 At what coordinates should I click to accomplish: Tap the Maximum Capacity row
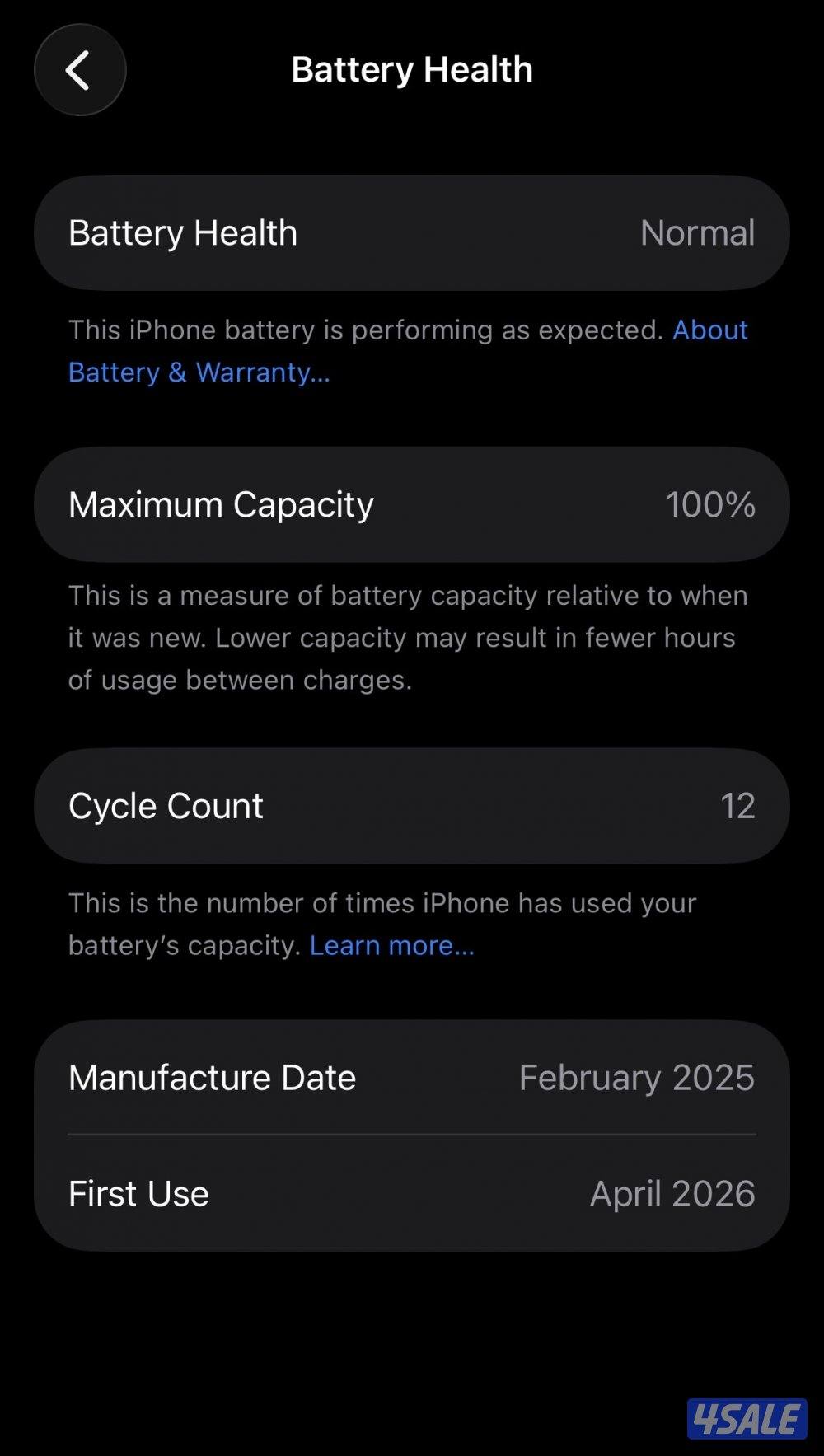pos(410,503)
